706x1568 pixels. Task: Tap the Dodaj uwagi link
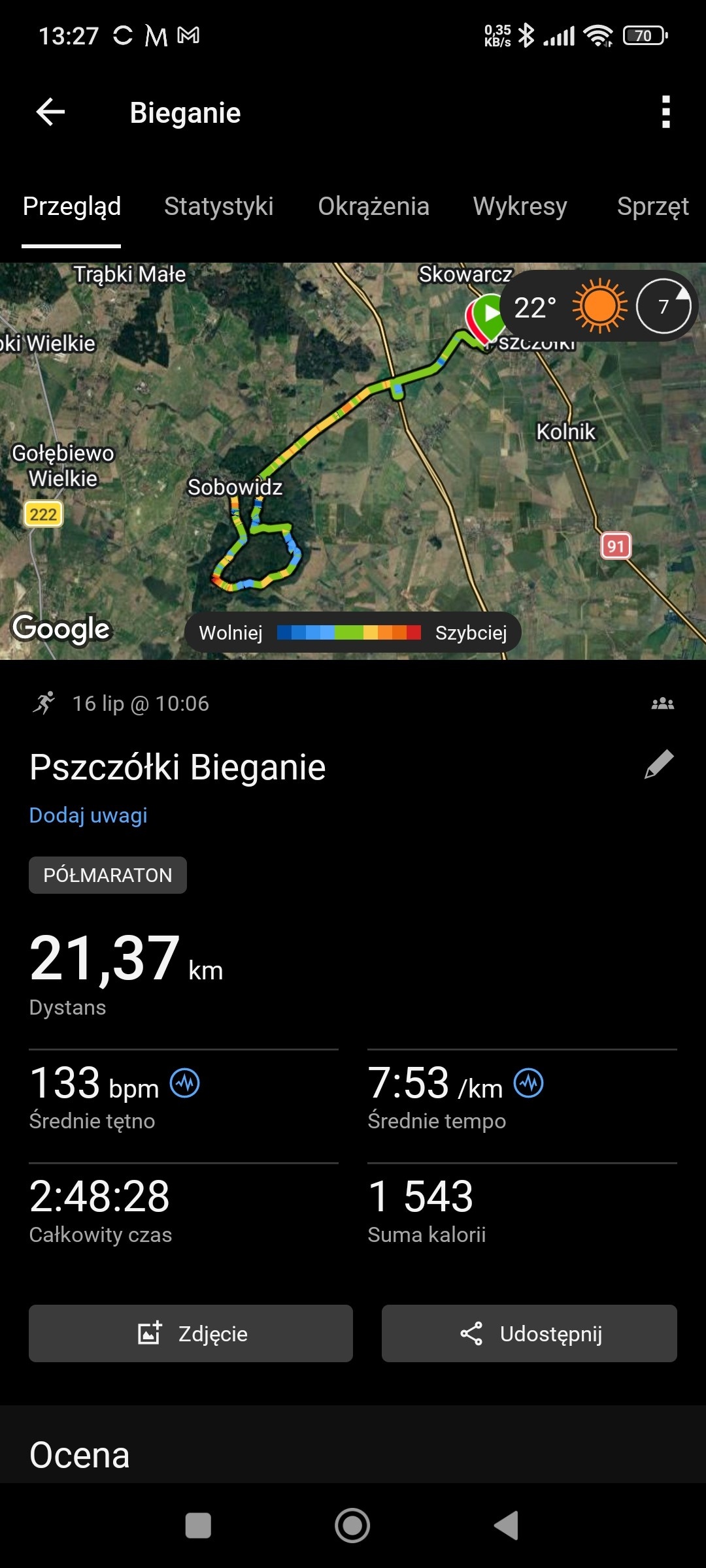pos(88,815)
